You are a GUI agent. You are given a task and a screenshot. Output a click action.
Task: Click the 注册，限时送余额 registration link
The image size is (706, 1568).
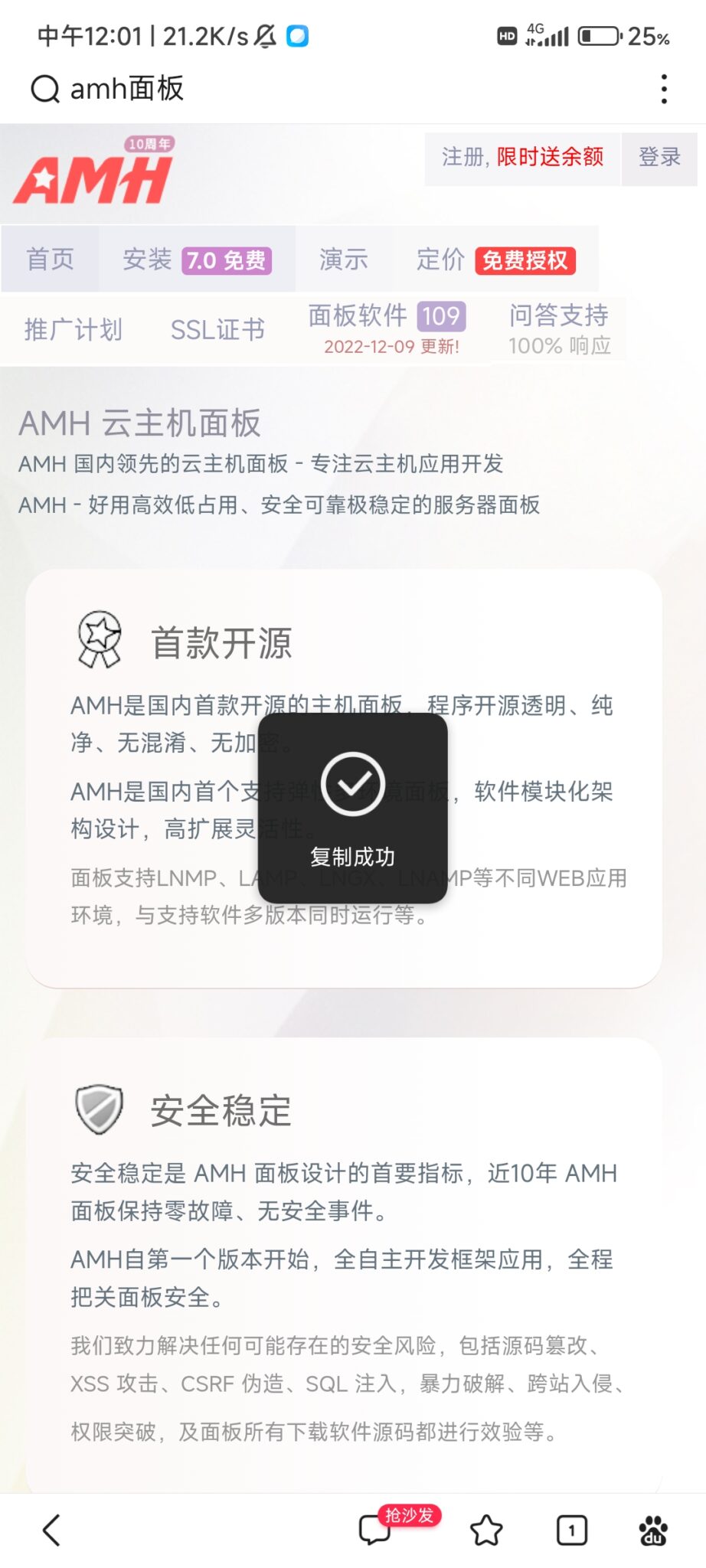pos(521,158)
